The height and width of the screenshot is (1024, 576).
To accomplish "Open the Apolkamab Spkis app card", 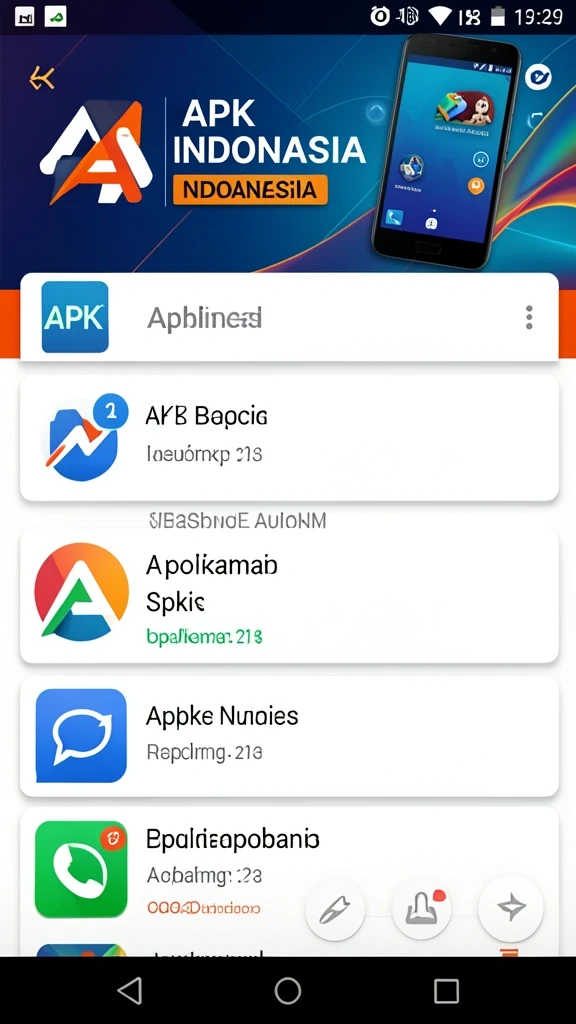I will (x=289, y=596).
